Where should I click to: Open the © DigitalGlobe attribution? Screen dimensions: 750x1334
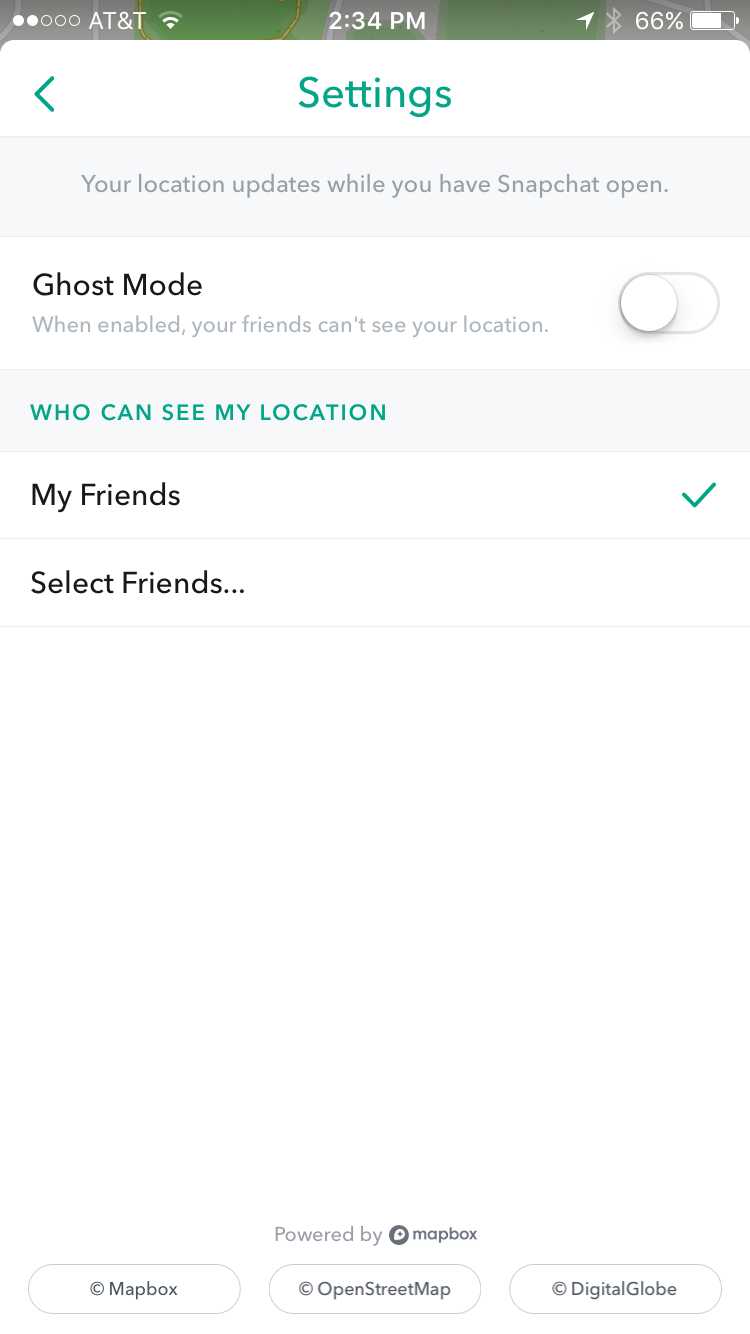(x=615, y=1289)
